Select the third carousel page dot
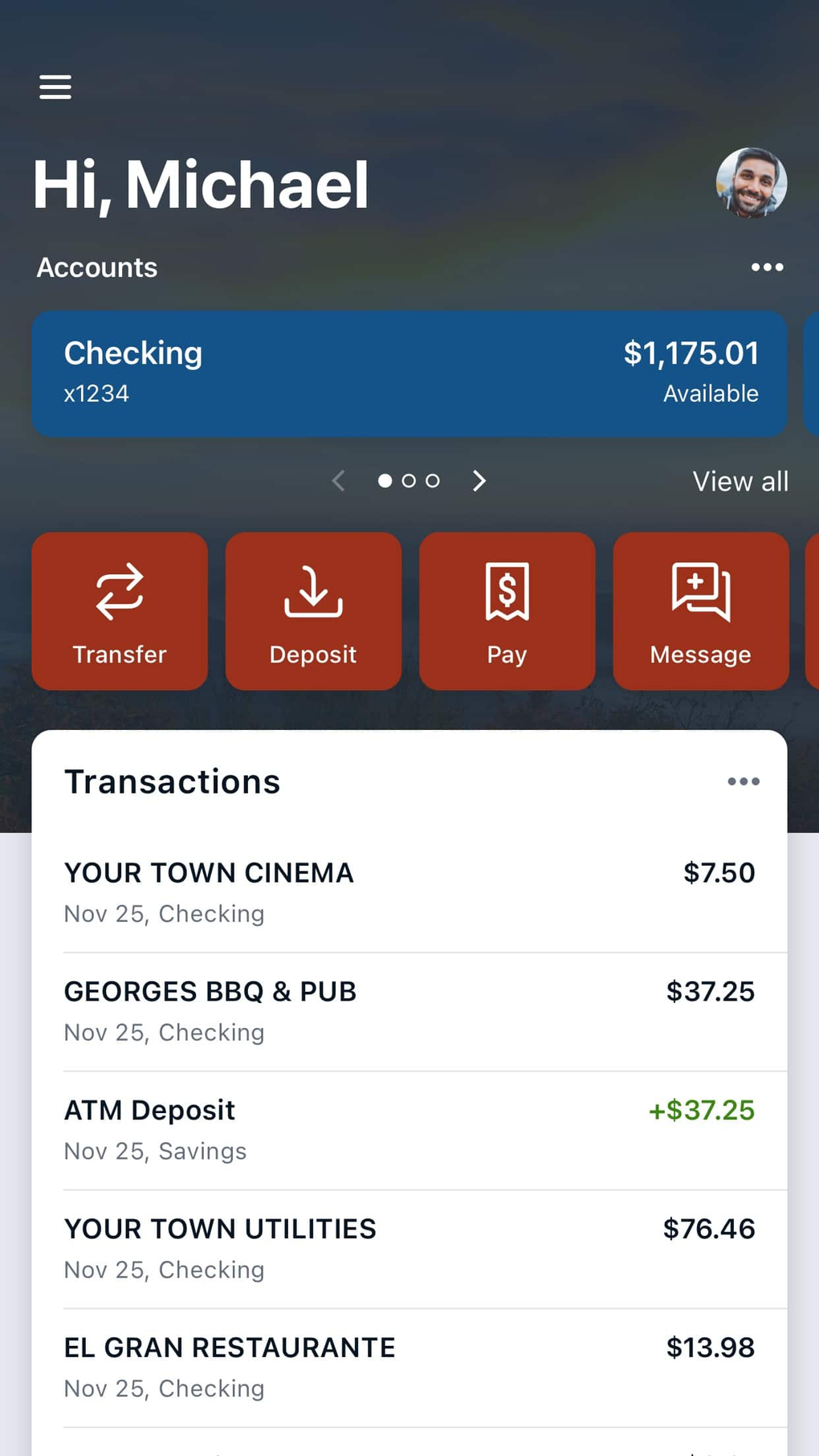The height and width of the screenshot is (1456, 819). coord(431,480)
